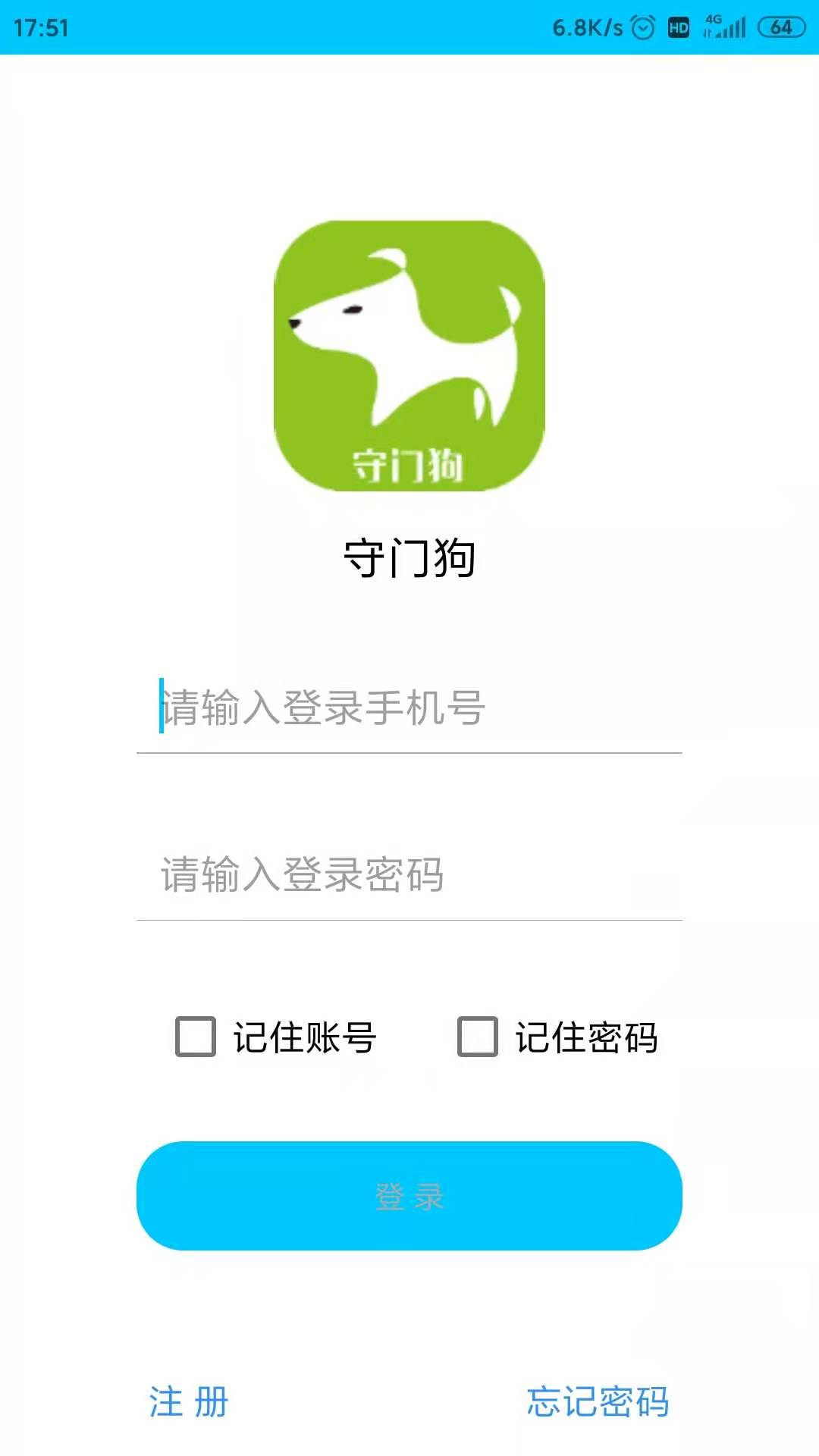Screen dimensions: 819x1456
Task: Enable the 记住密码 checkbox
Action: tap(478, 1037)
